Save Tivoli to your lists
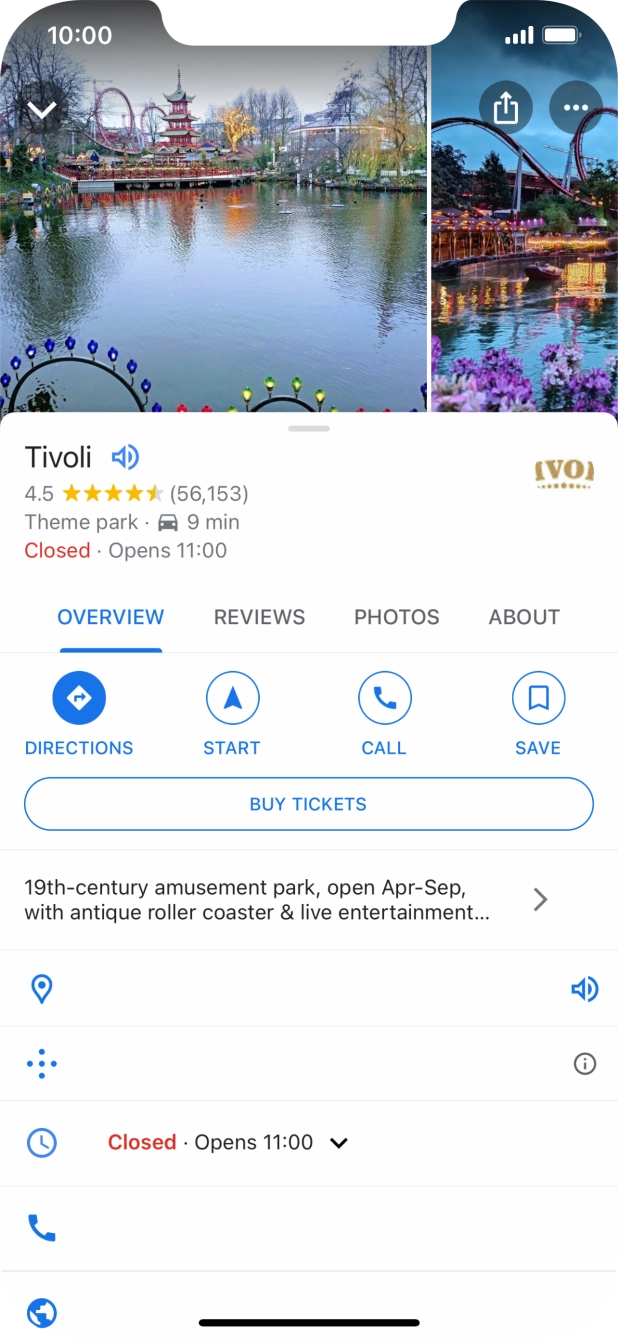618x1338 pixels. pyautogui.click(x=538, y=698)
